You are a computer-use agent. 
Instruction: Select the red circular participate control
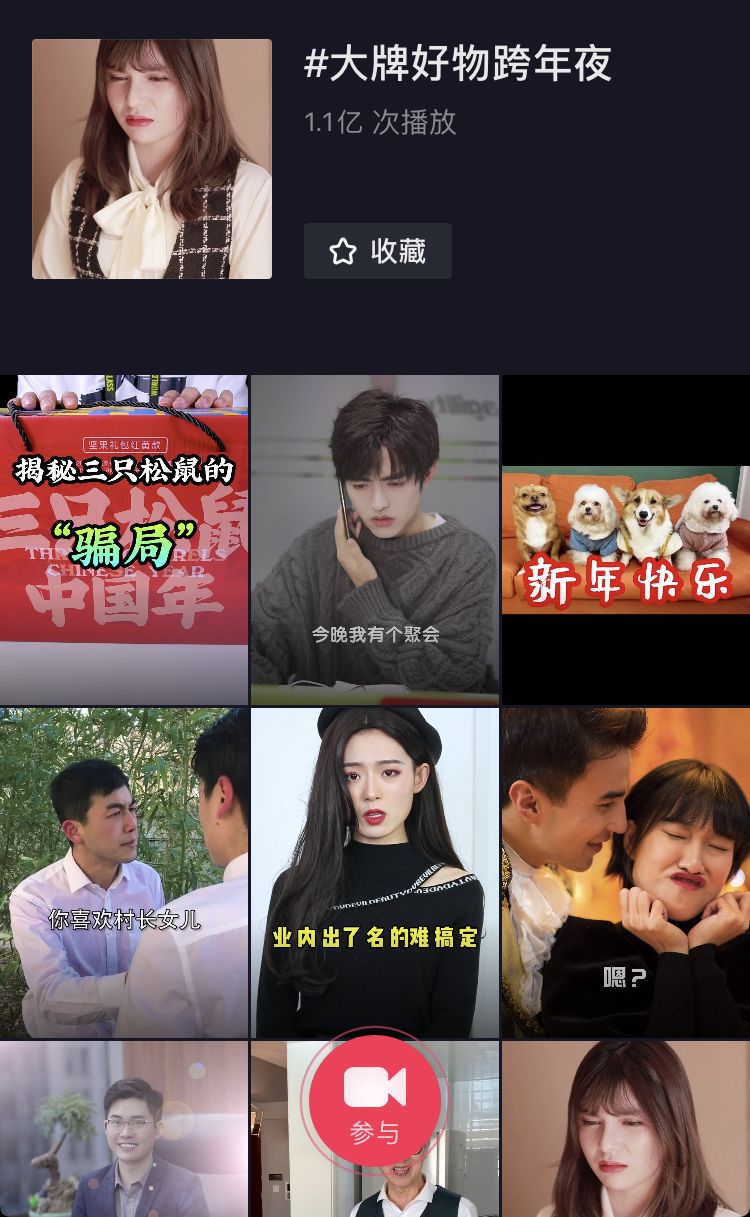[x=375, y=1100]
